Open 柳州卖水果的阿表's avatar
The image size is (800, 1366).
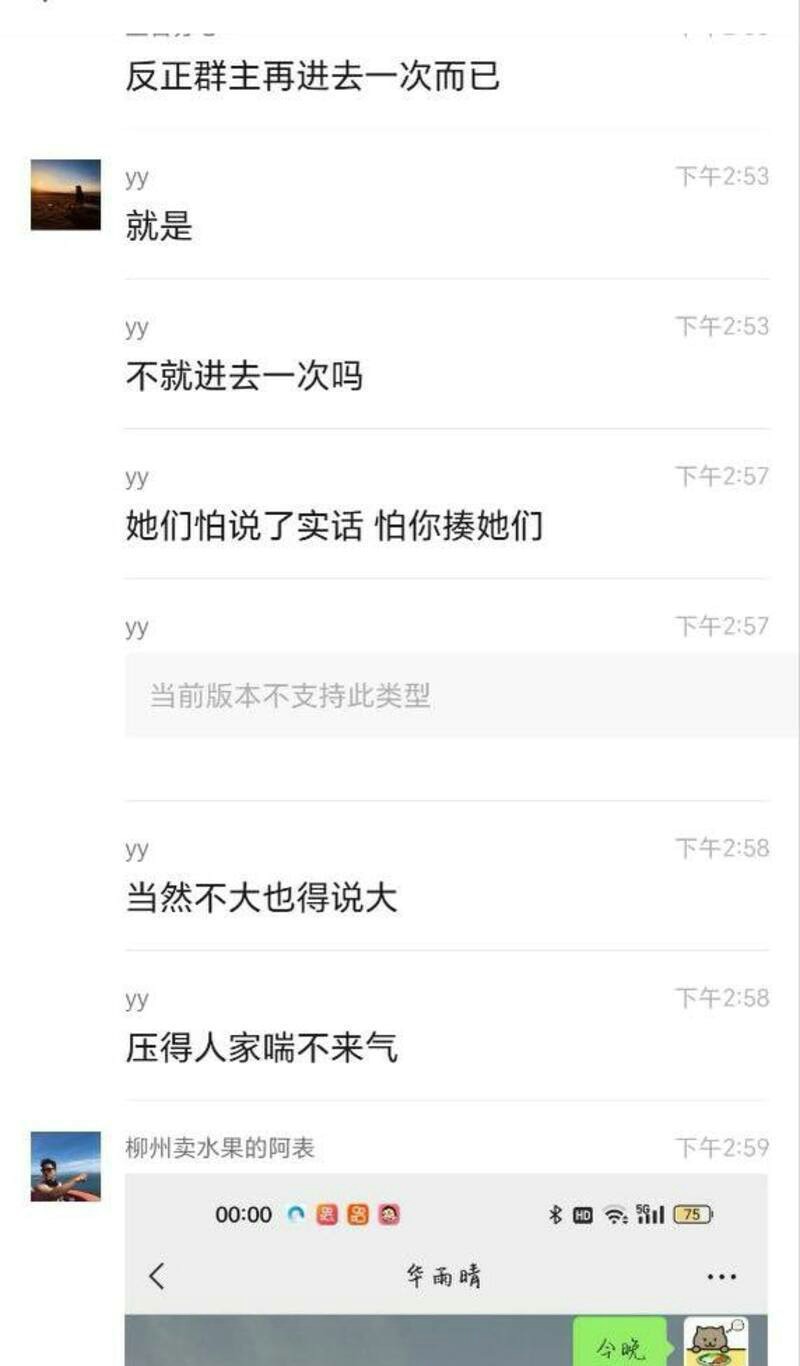click(66, 1166)
